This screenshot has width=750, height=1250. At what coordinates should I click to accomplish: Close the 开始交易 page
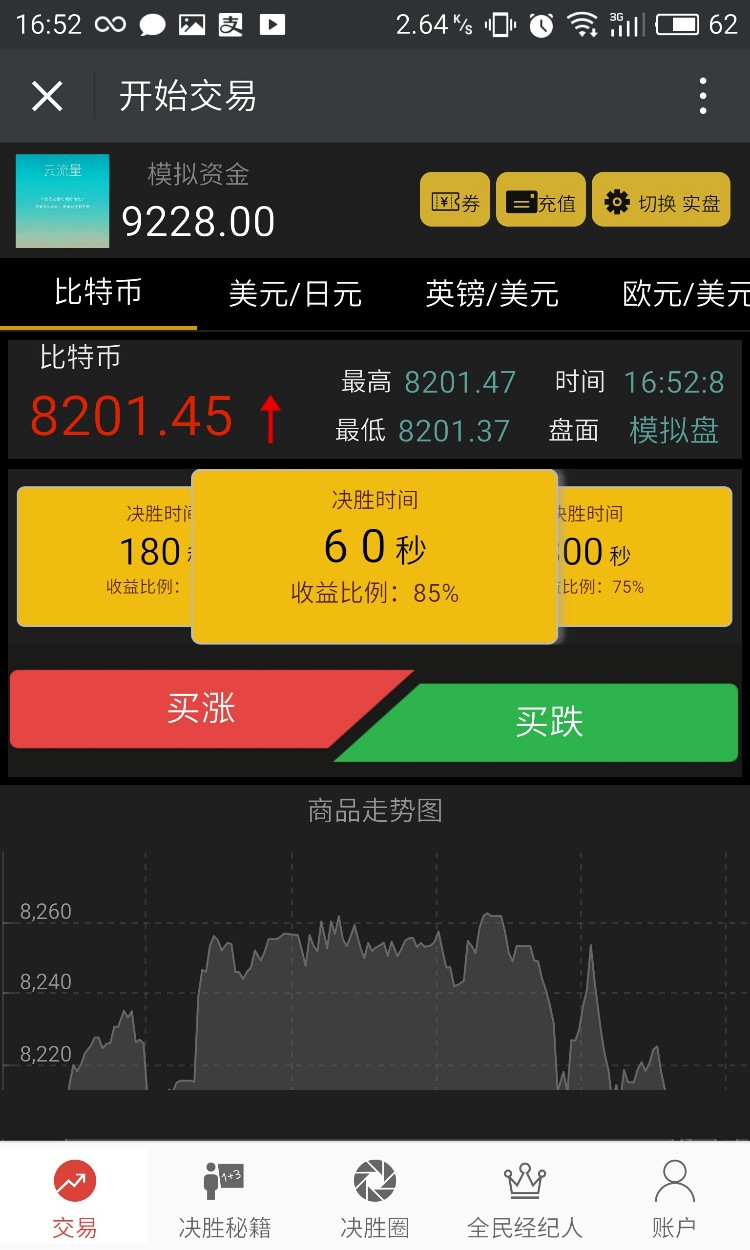pyautogui.click(x=47, y=97)
